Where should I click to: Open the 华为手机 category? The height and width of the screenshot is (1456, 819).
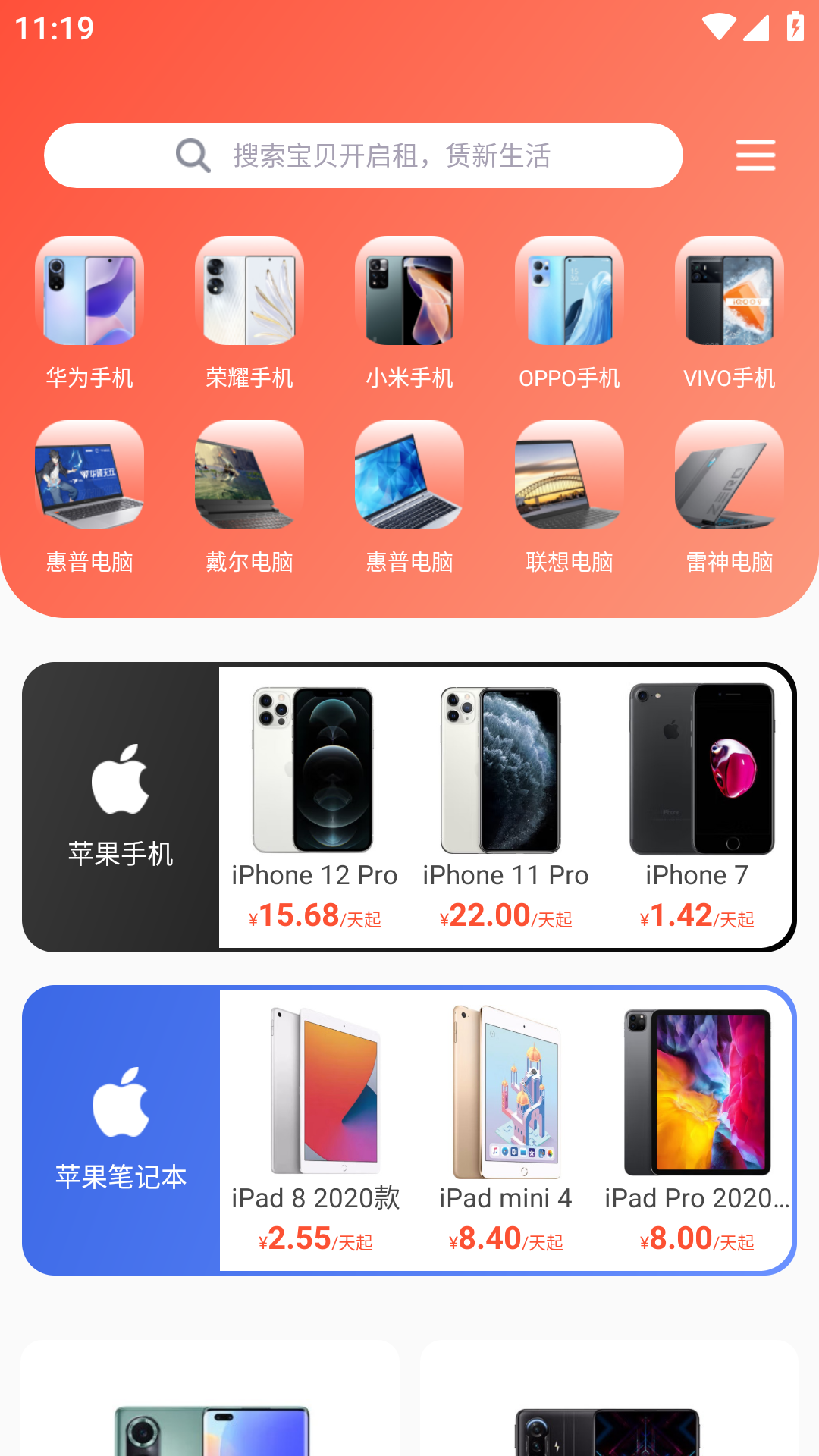[x=89, y=314]
